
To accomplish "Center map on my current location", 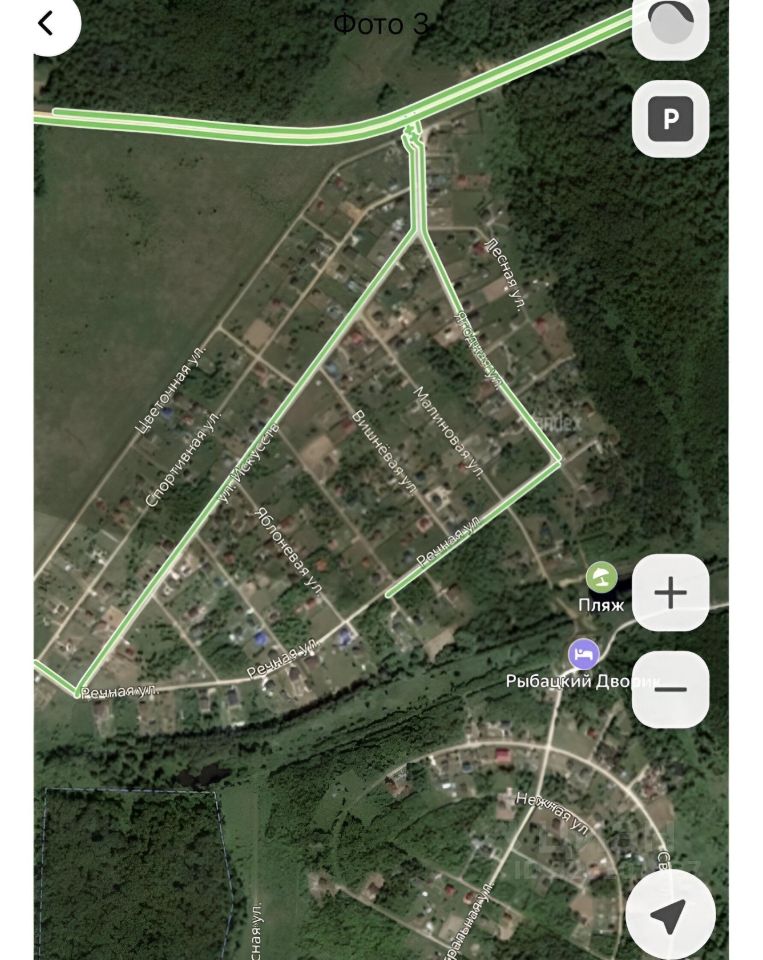I will pos(670,915).
